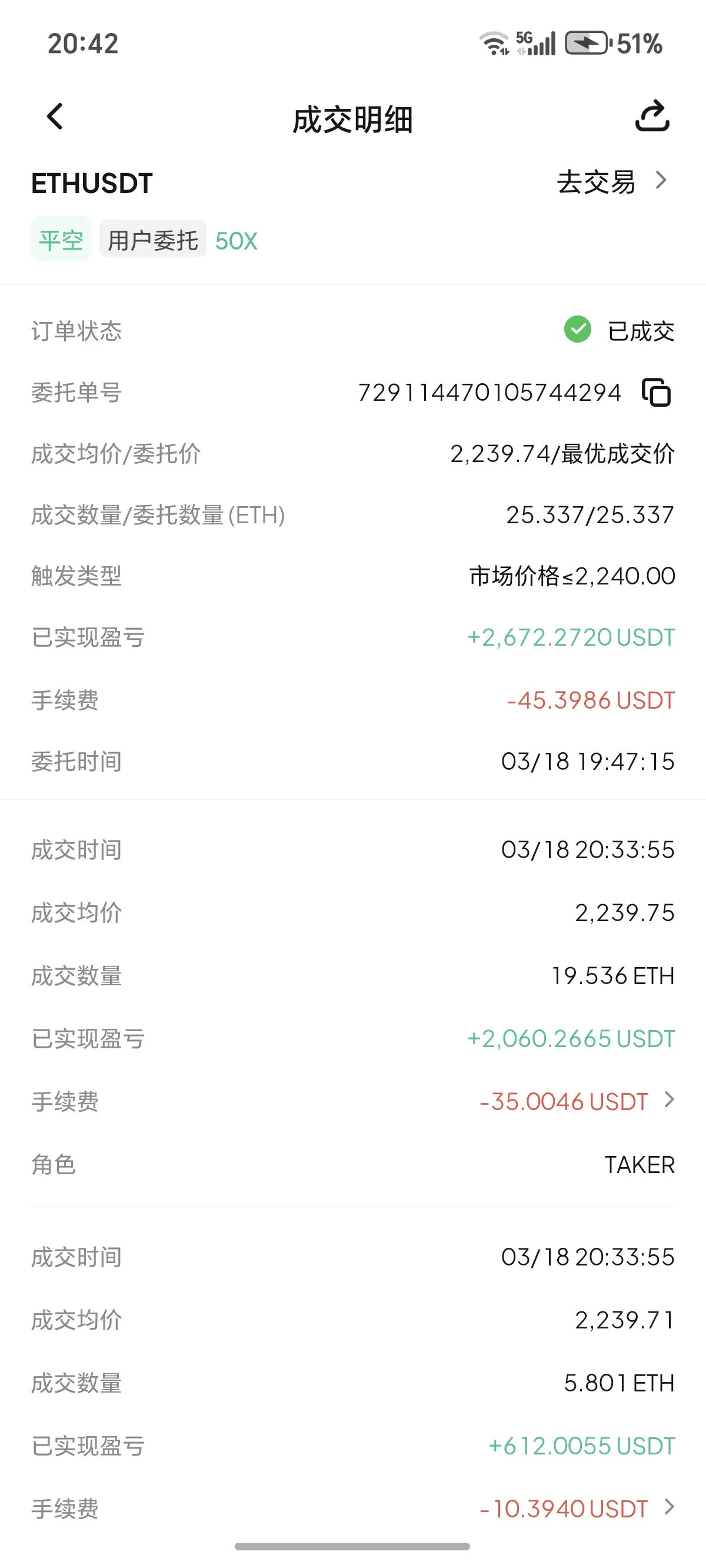Image resolution: width=706 pixels, height=1568 pixels.
Task: Share this trade detail
Action: [652, 115]
